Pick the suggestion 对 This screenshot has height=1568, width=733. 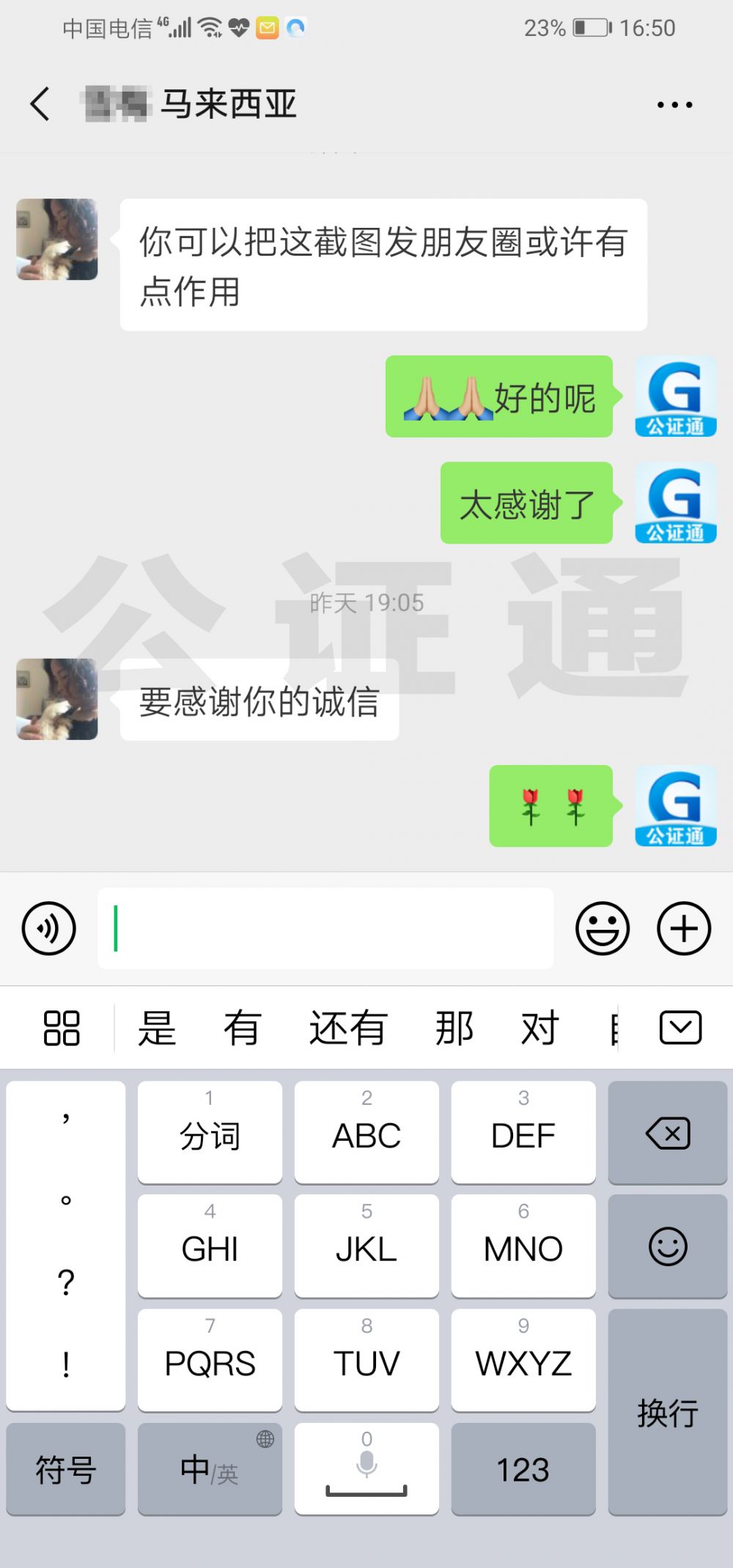click(x=540, y=1027)
